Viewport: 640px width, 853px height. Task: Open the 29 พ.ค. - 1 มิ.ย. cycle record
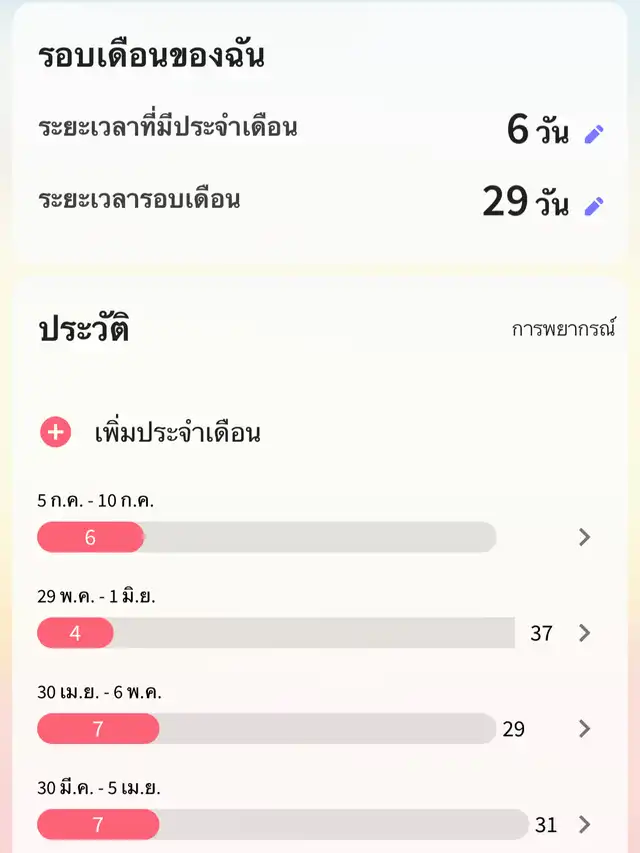click(x=585, y=633)
